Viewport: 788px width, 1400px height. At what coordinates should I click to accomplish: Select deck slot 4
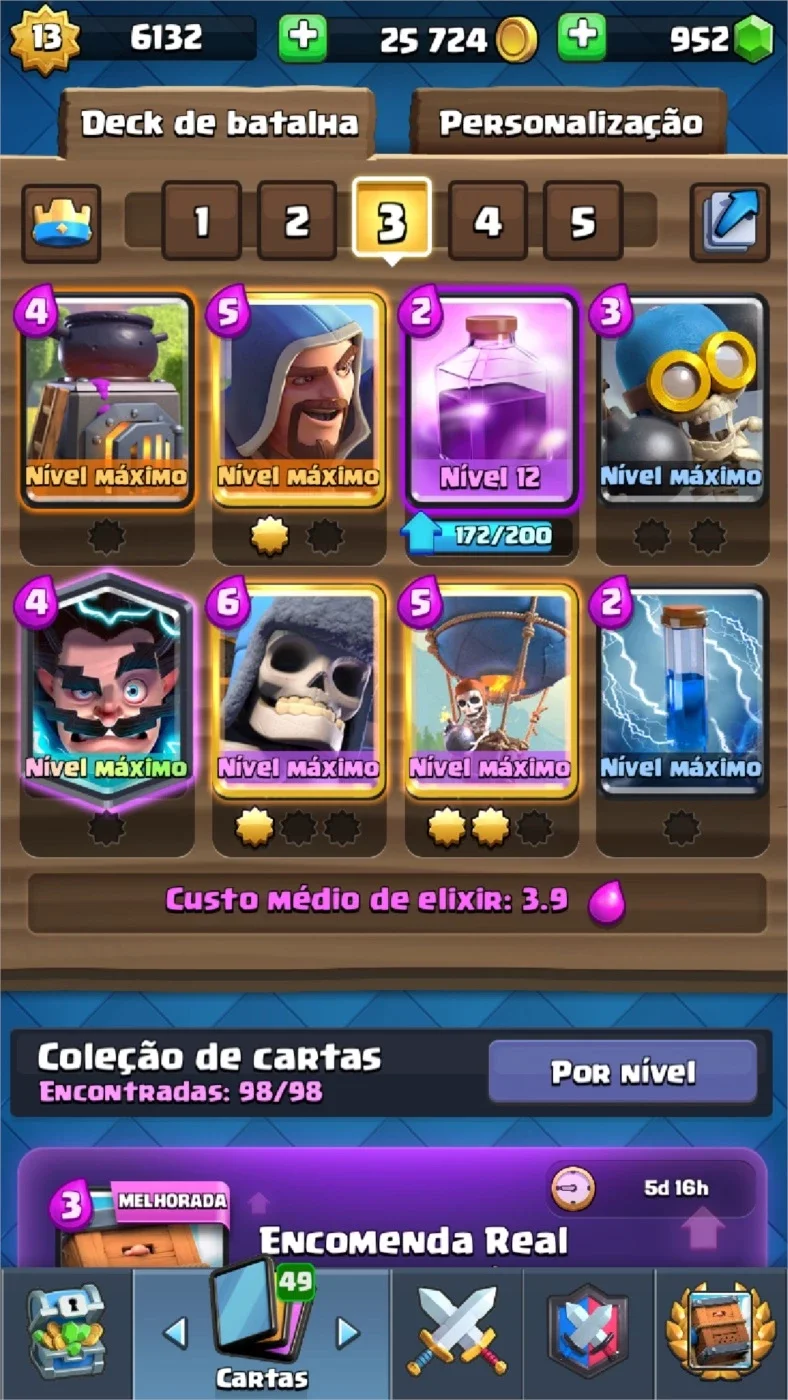point(487,221)
